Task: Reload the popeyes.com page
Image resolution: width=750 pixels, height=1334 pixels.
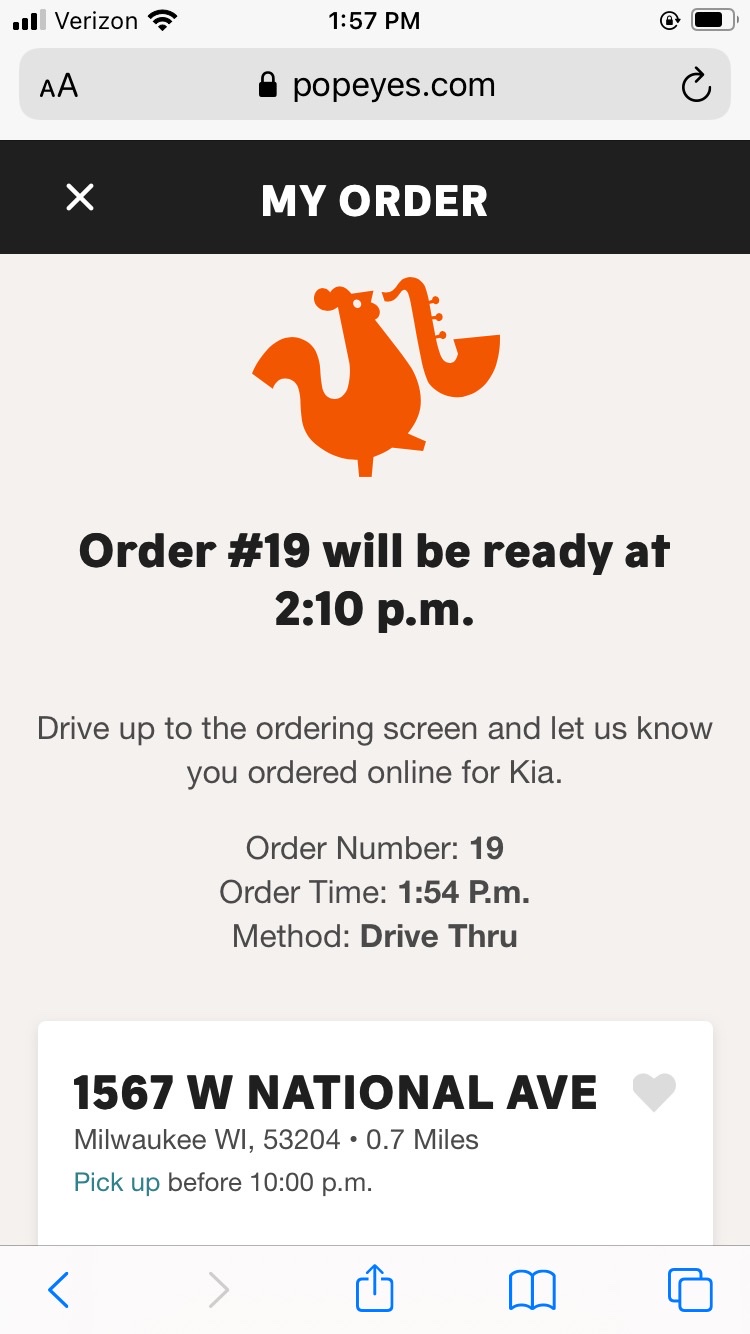Action: pos(695,86)
